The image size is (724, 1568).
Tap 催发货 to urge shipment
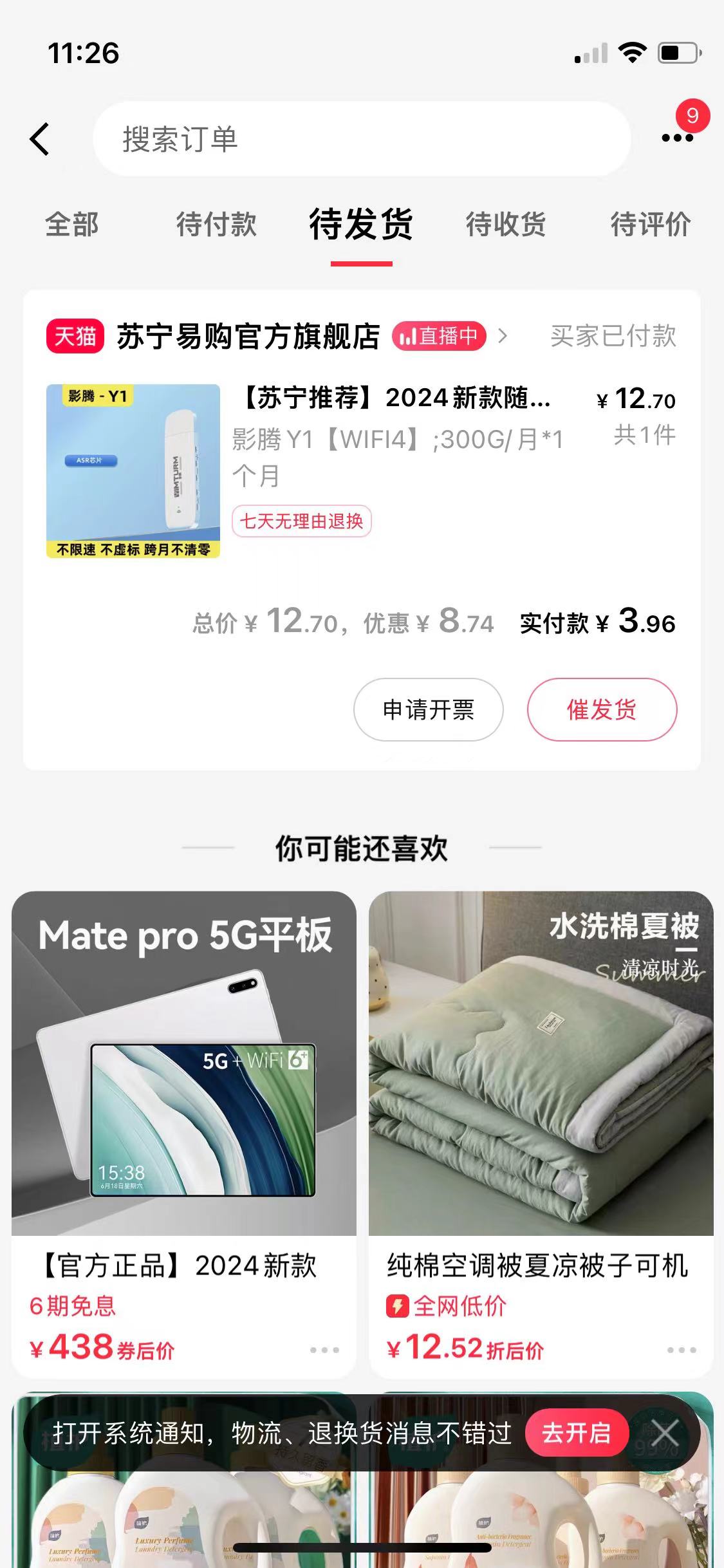602,709
